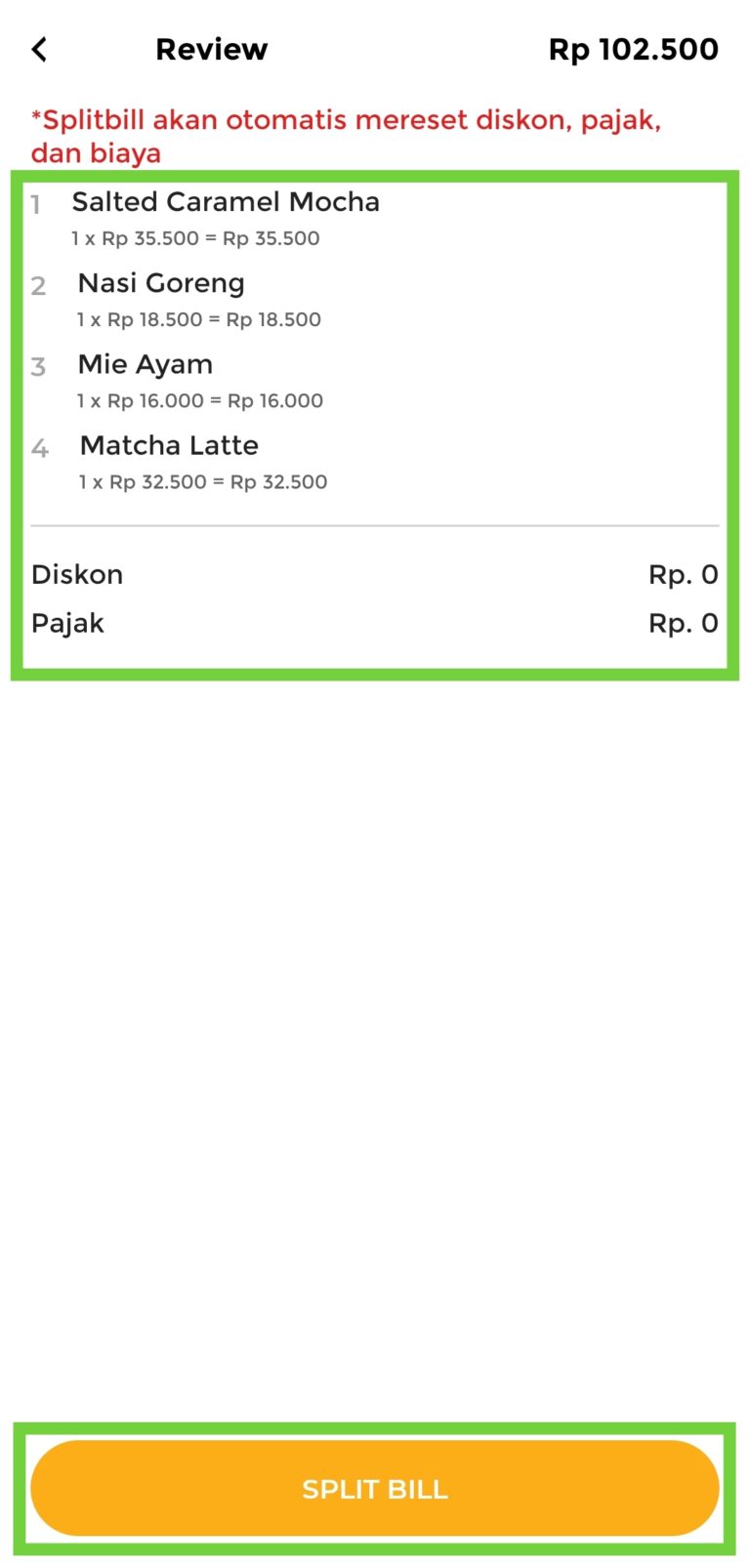
Task: Tap the SPLIT BILL button
Action: pyautogui.click(x=375, y=1488)
